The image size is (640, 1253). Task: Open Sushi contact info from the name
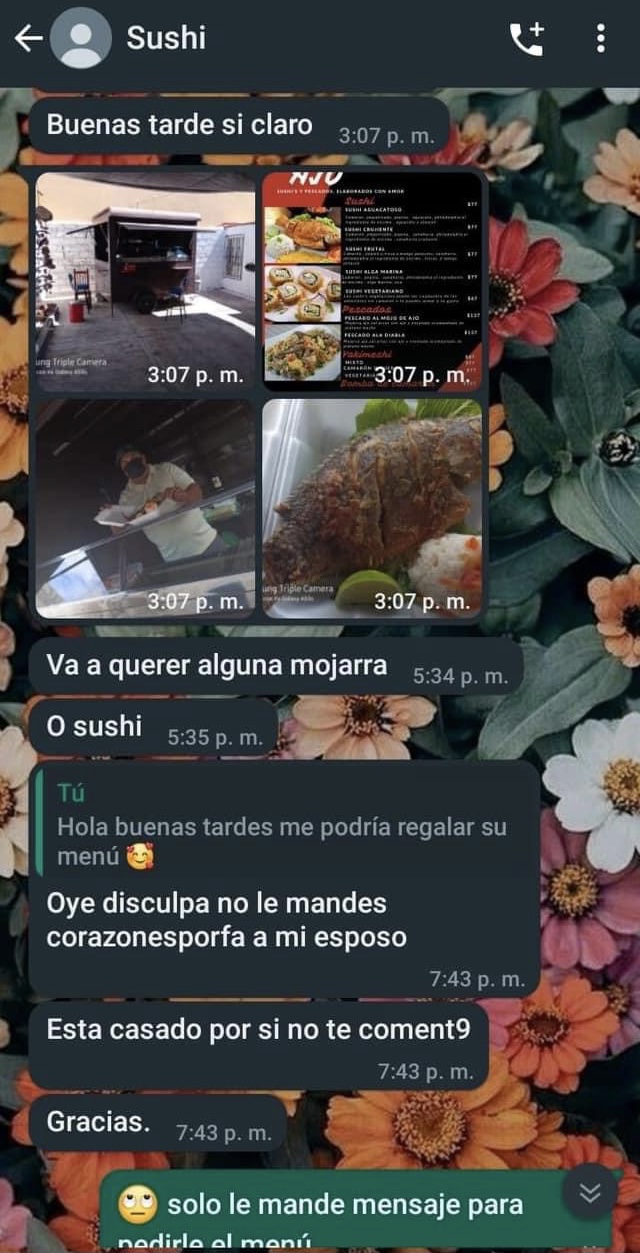[x=166, y=38]
